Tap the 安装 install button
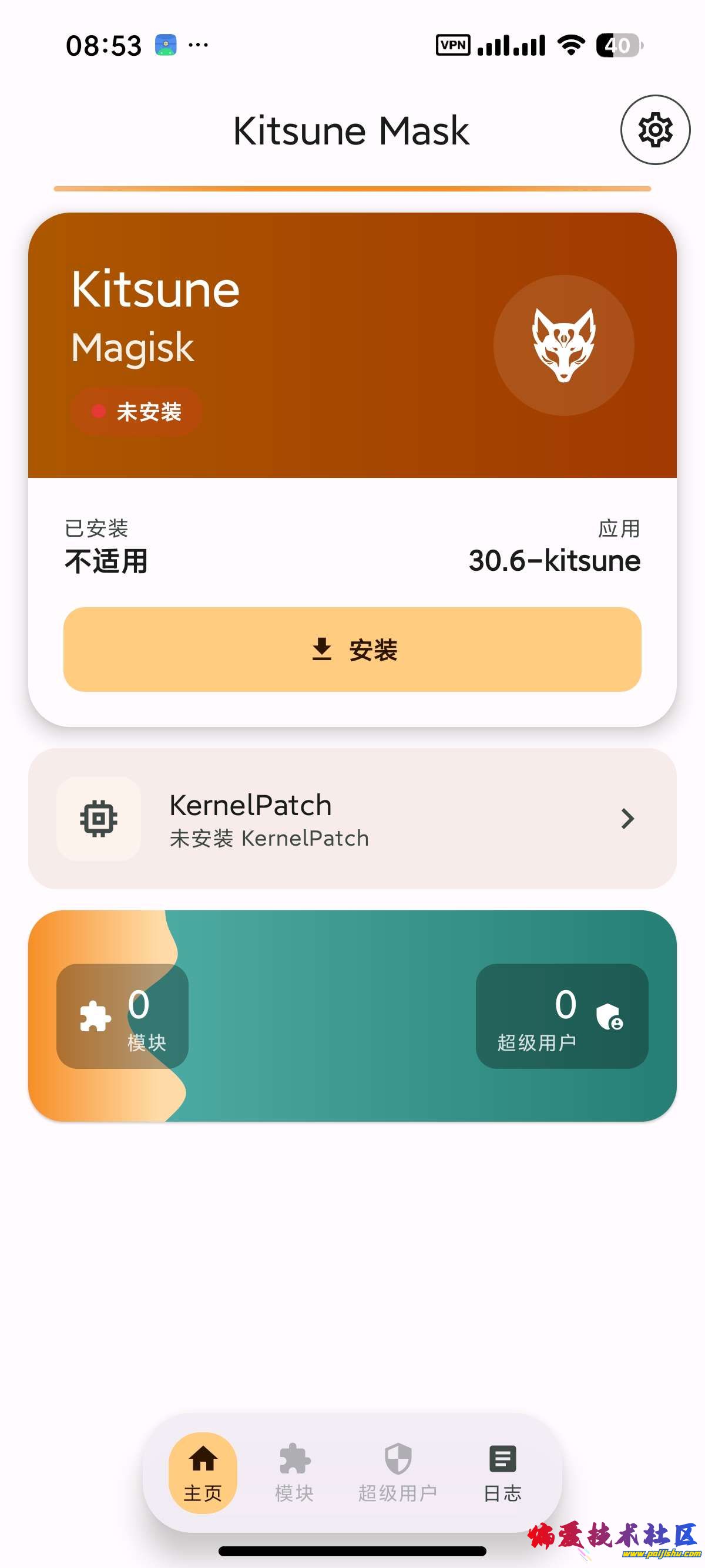This screenshot has width=705, height=1568. [x=352, y=649]
